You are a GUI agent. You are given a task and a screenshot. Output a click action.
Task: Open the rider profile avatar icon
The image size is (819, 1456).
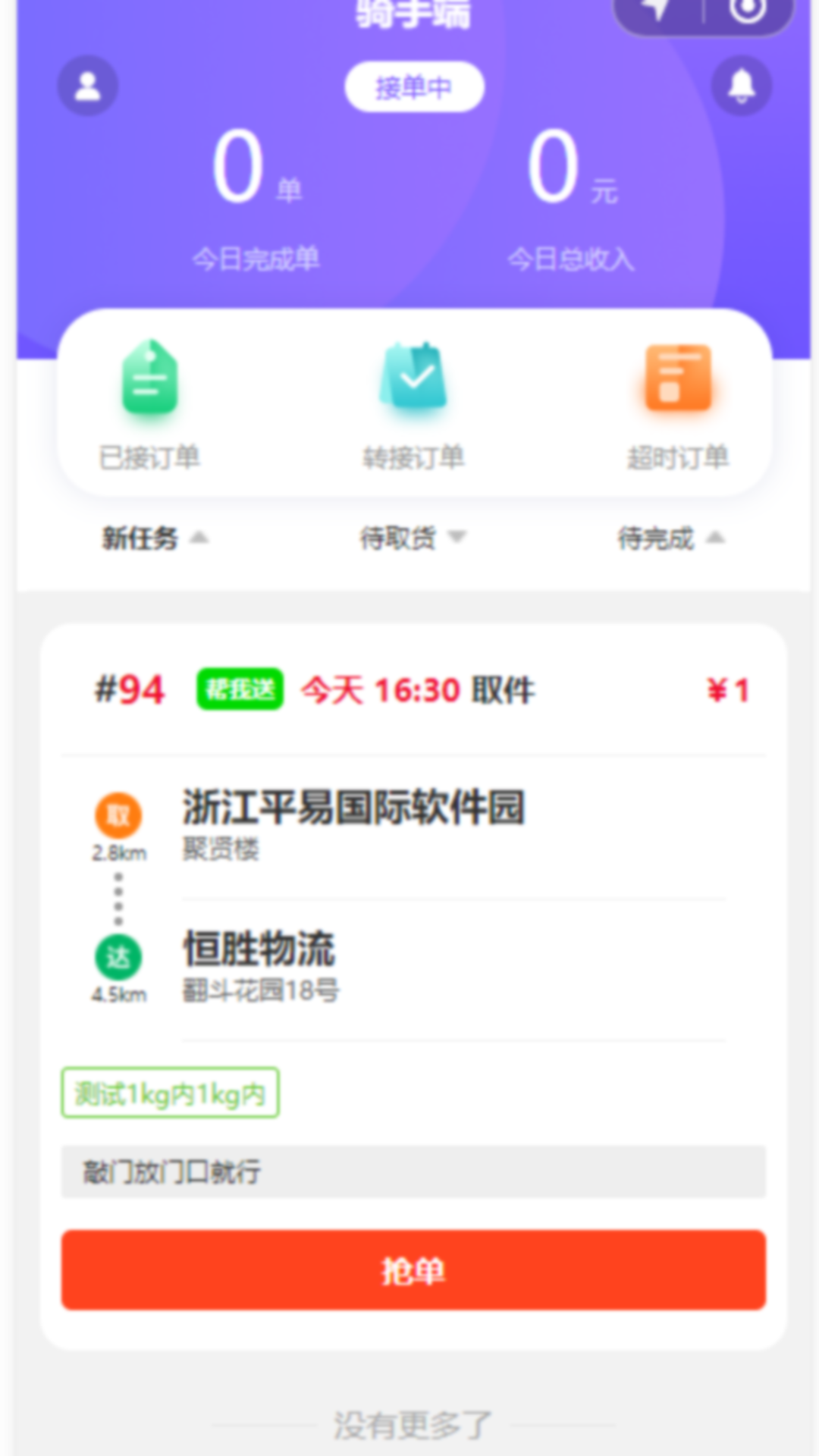pyautogui.click(x=86, y=86)
